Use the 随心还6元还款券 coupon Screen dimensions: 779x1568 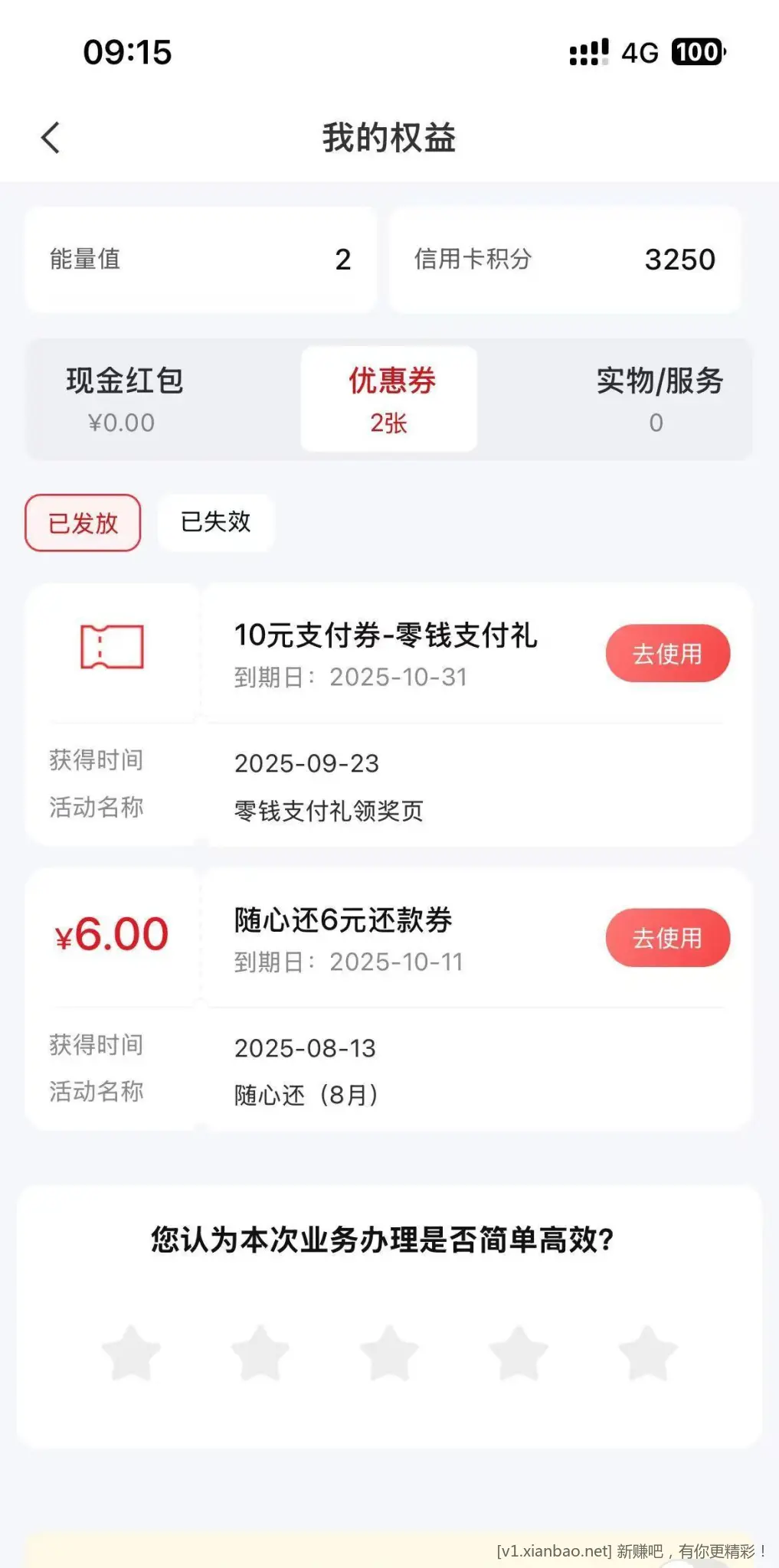(667, 938)
